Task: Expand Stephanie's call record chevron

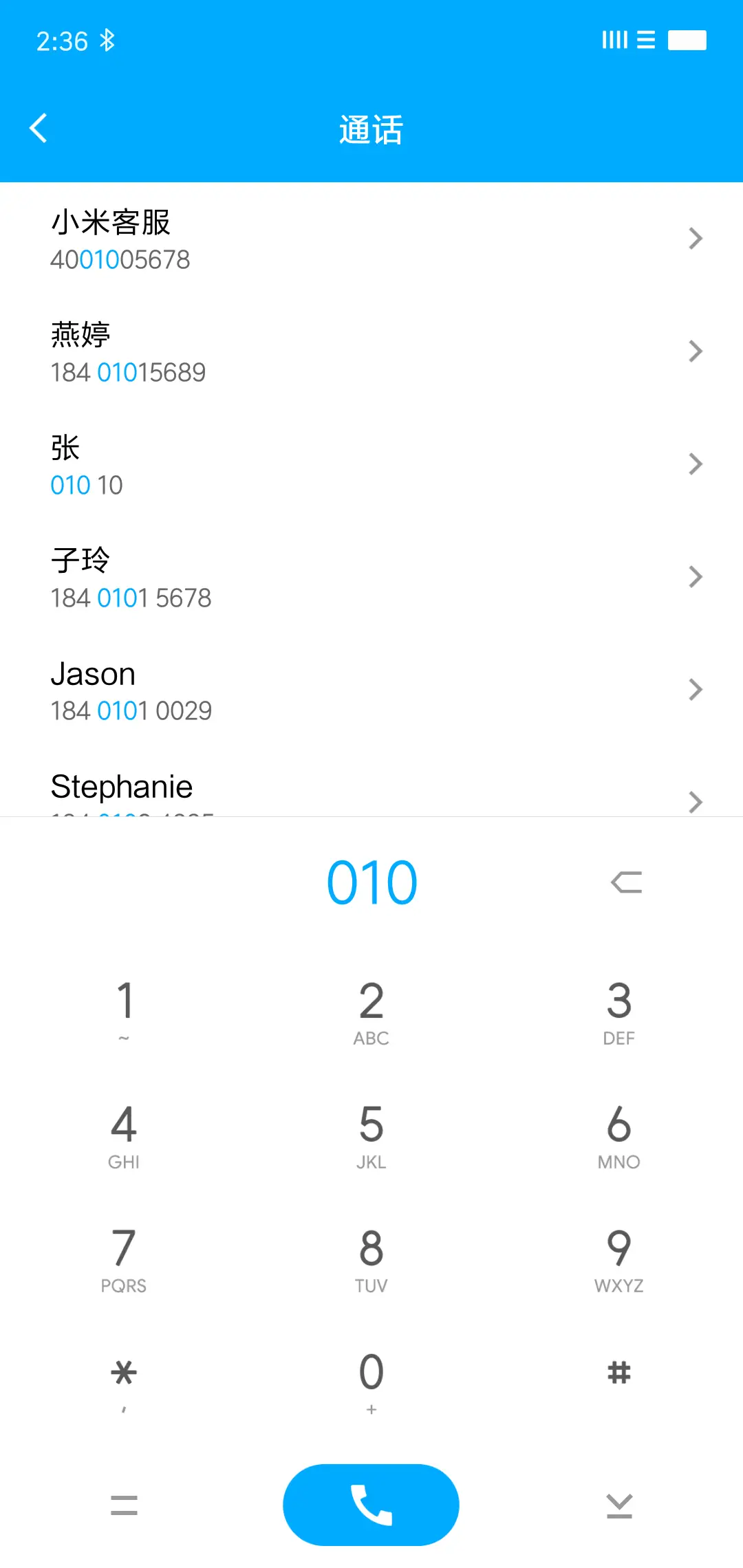Action: pos(696,803)
